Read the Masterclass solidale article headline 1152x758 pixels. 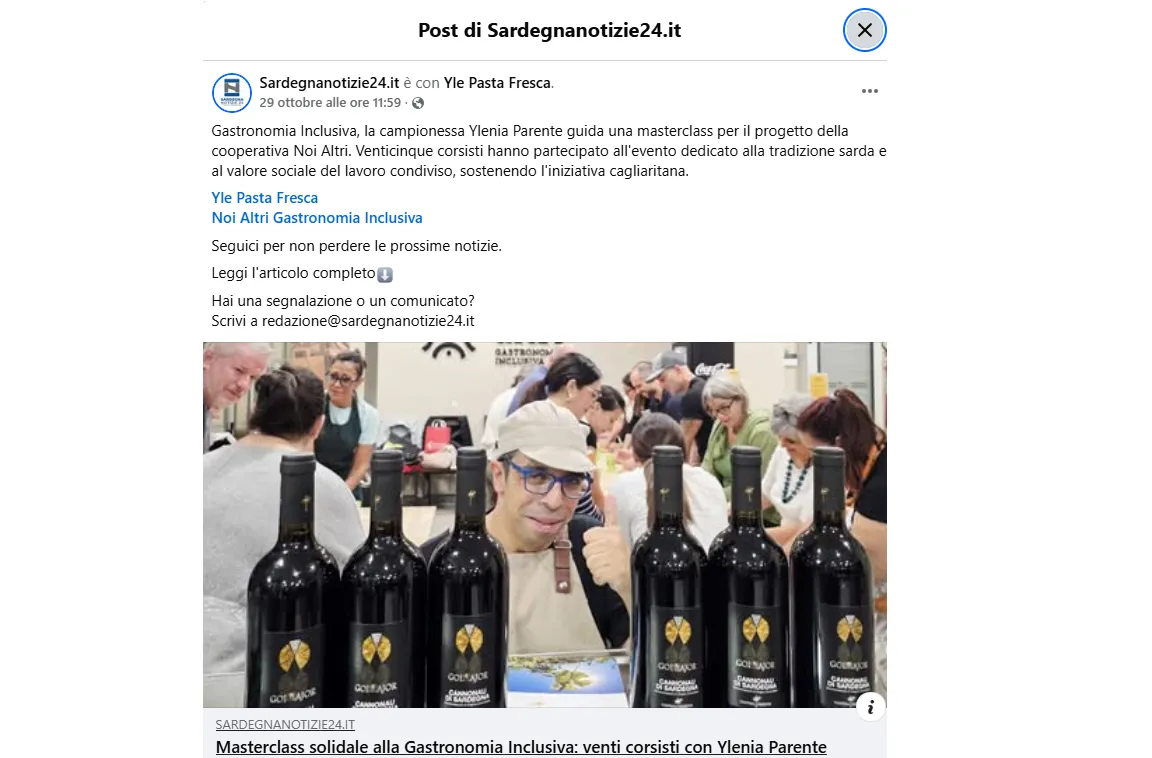pyautogui.click(x=521, y=747)
